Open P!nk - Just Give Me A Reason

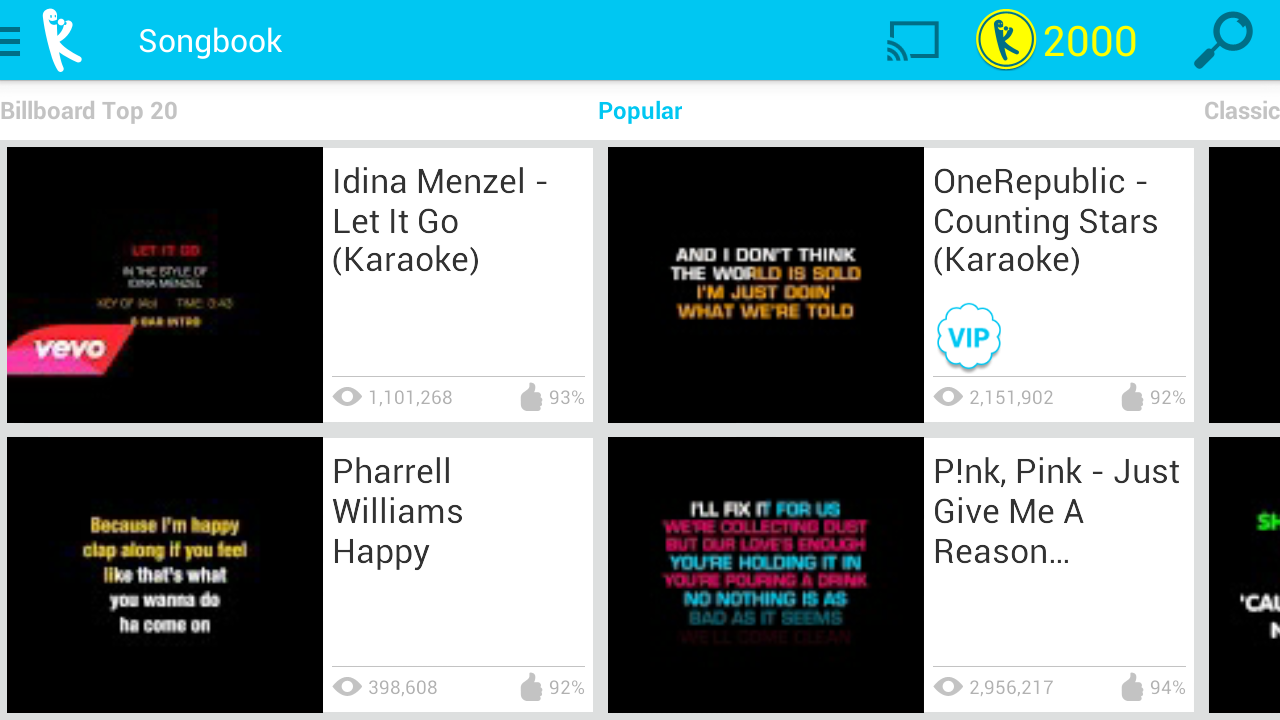pos(900,575)
